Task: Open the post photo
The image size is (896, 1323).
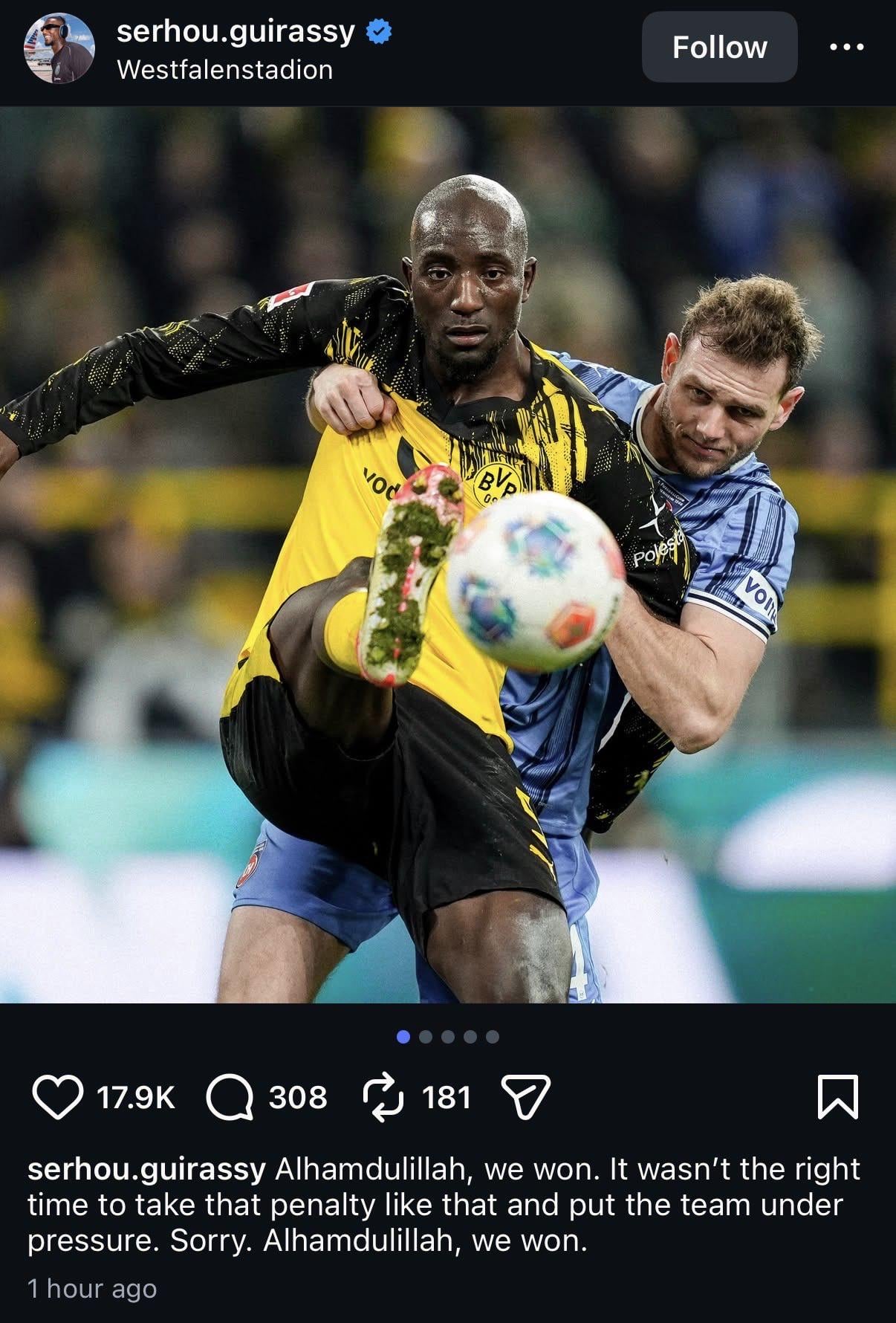Action: coord(448,555)
